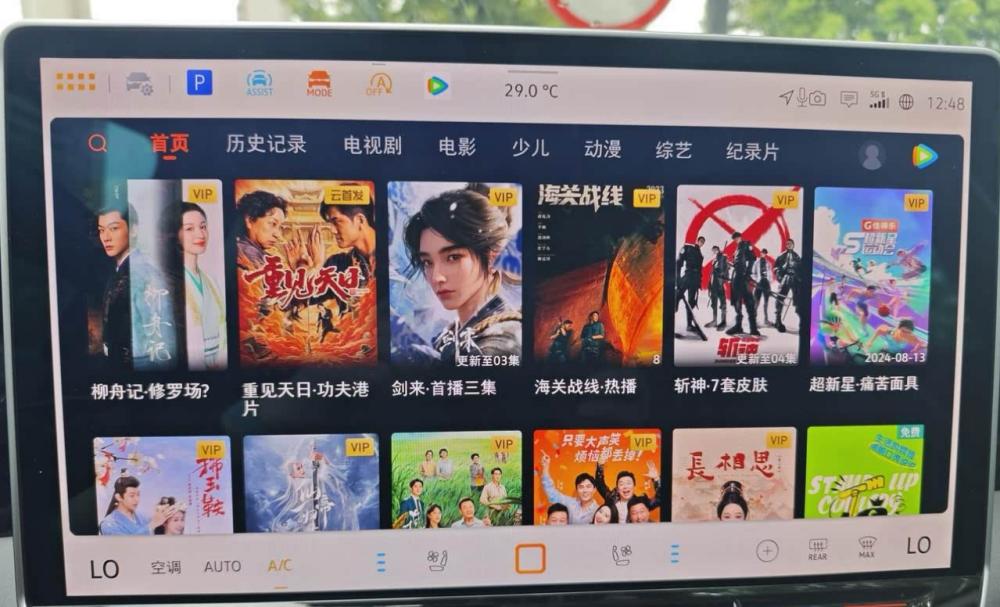1000x607 pixels.
Task: Switch to the 历史记录 tab
Action: [266, 145]
